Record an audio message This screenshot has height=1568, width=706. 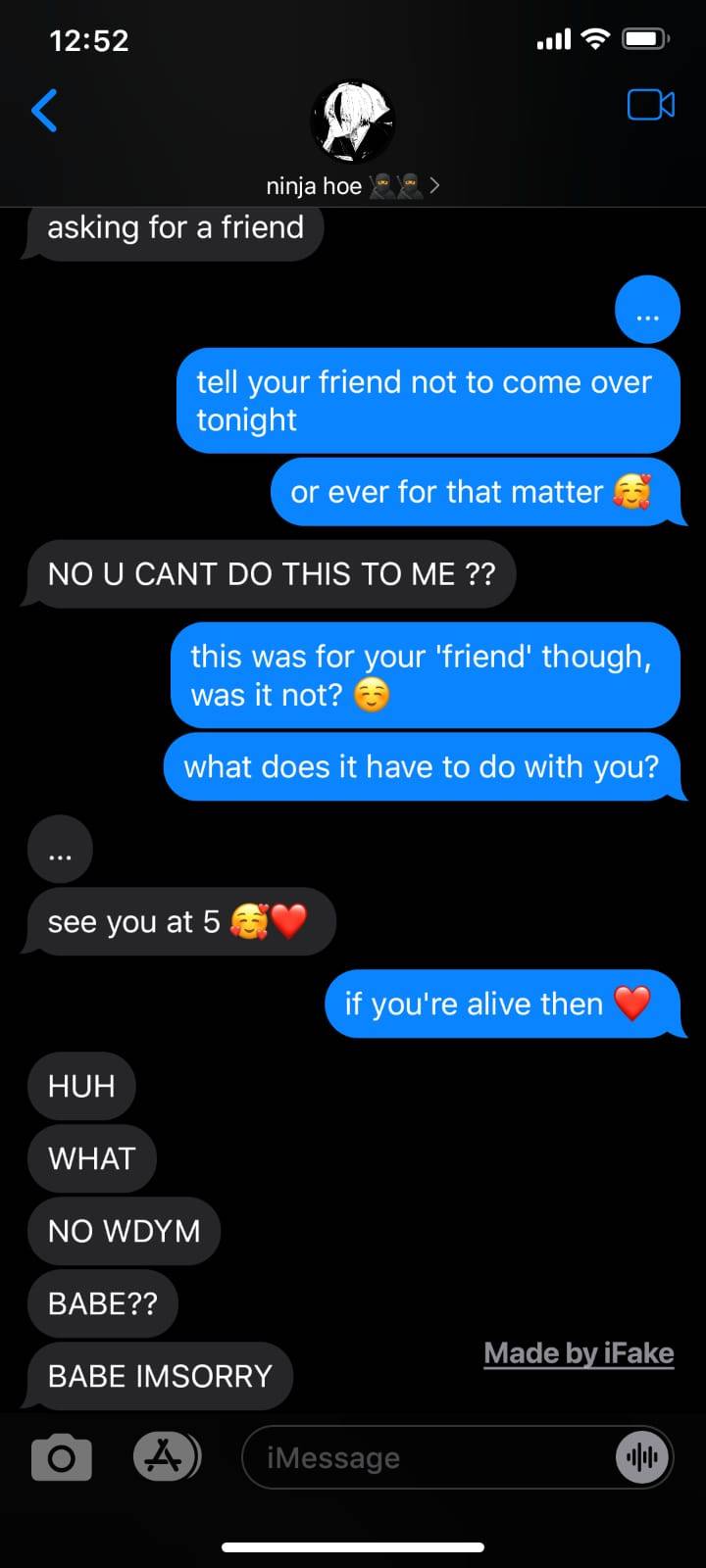click(x=642, y=1457)
